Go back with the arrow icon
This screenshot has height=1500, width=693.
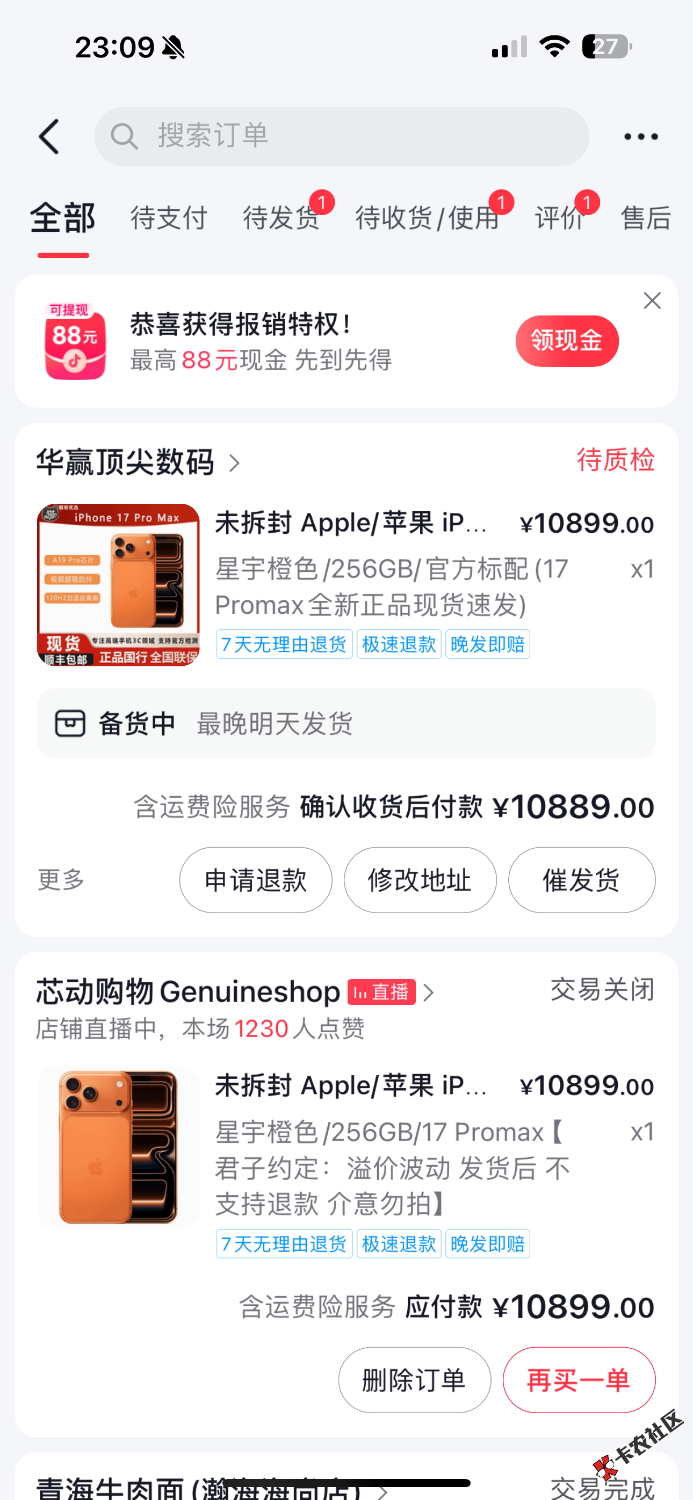coord(49,137)
